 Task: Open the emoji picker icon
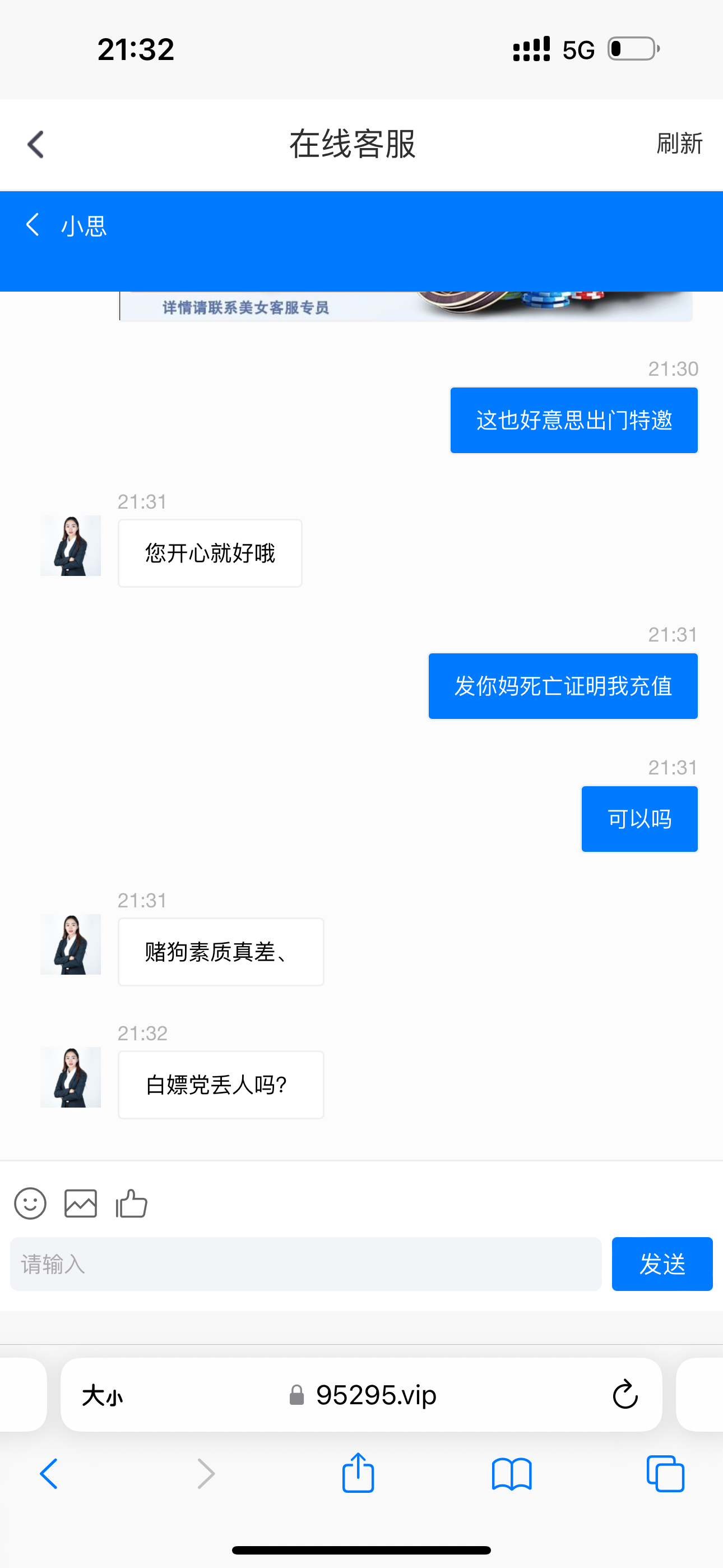coord(30,1203)
